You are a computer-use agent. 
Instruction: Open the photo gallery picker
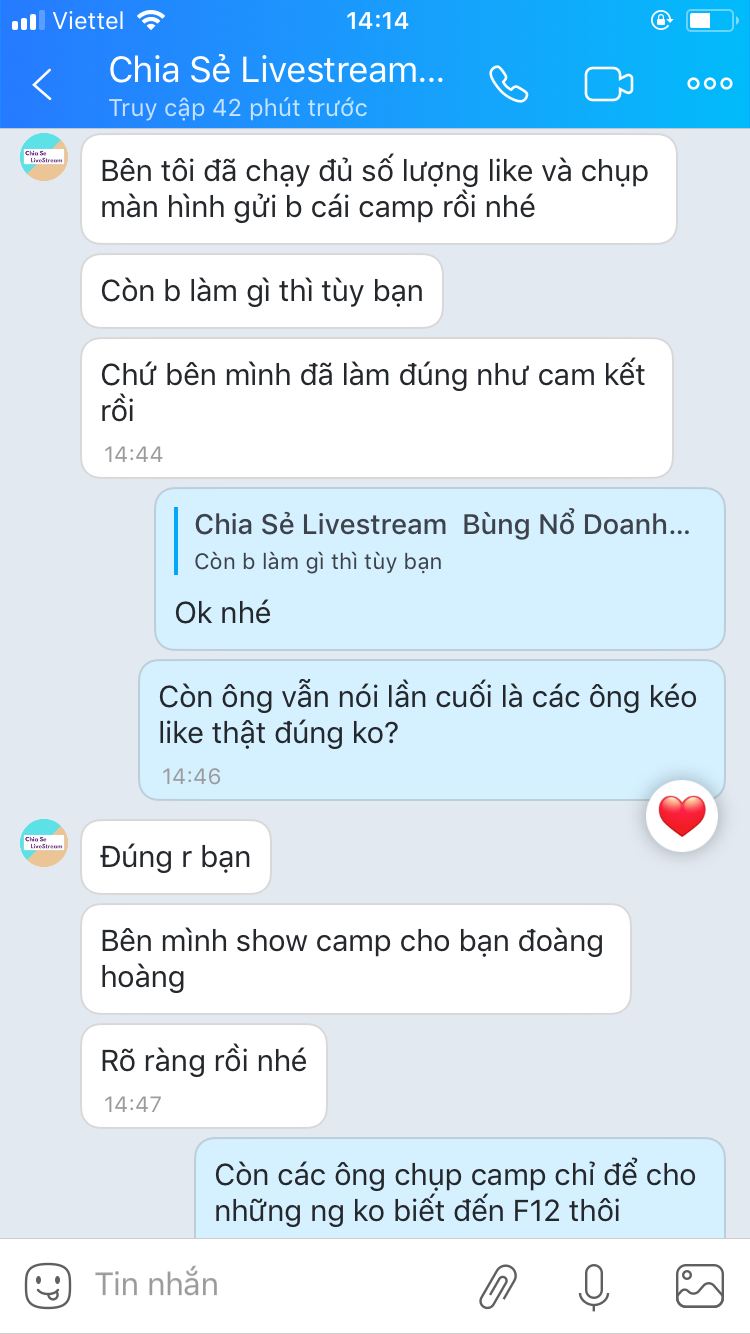coord(700,1285)
